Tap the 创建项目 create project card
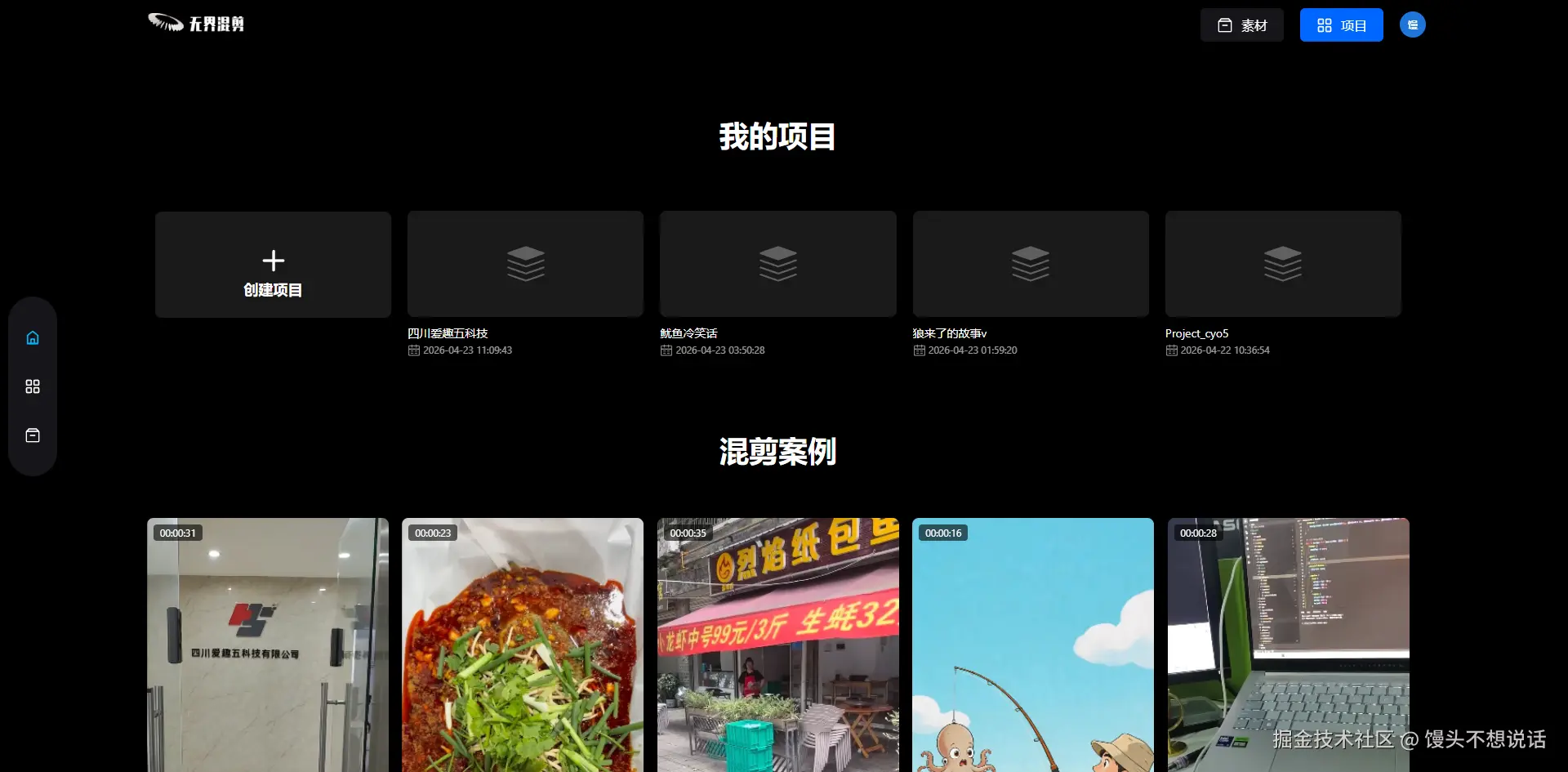The height and width of the screenshot is (772, 1568). (273, 265)
